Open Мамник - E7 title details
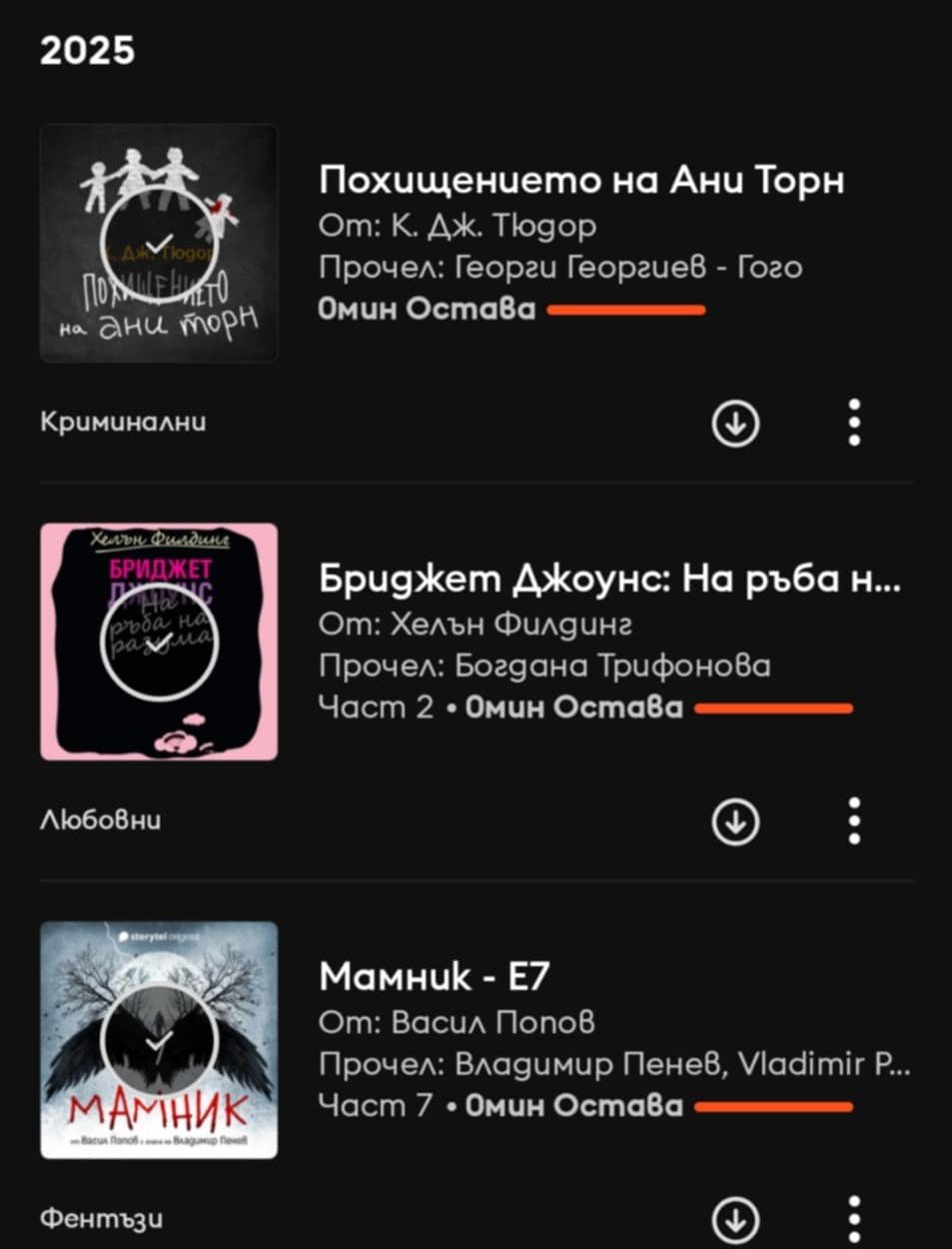 pos(434,976)
